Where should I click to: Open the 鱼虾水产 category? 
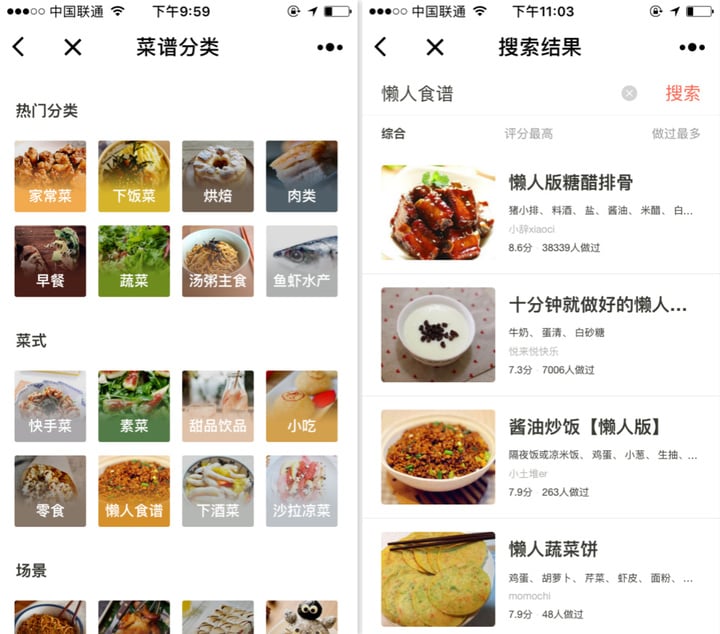(x=301, y=261)
